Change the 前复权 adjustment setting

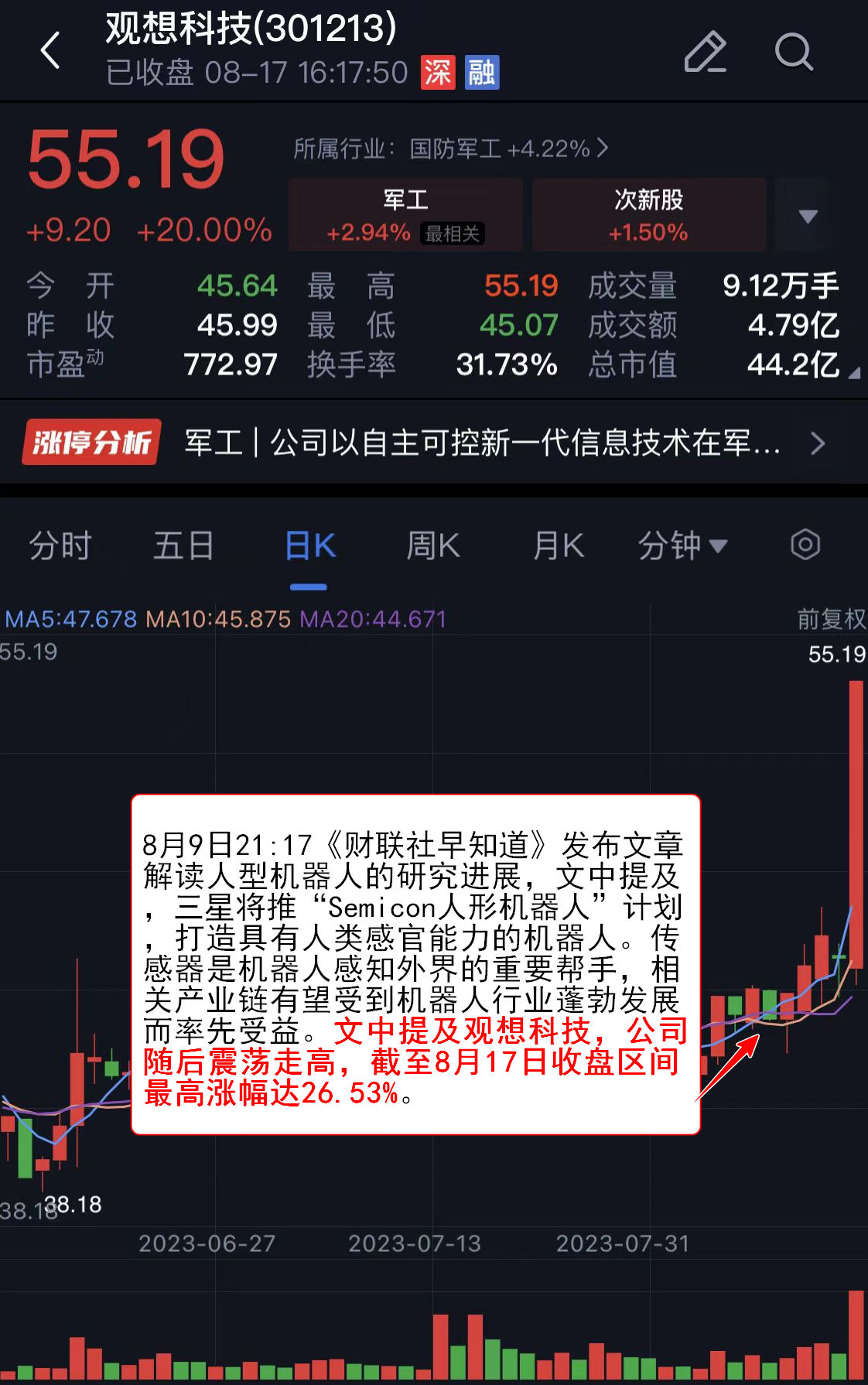[x=831, y=618]
